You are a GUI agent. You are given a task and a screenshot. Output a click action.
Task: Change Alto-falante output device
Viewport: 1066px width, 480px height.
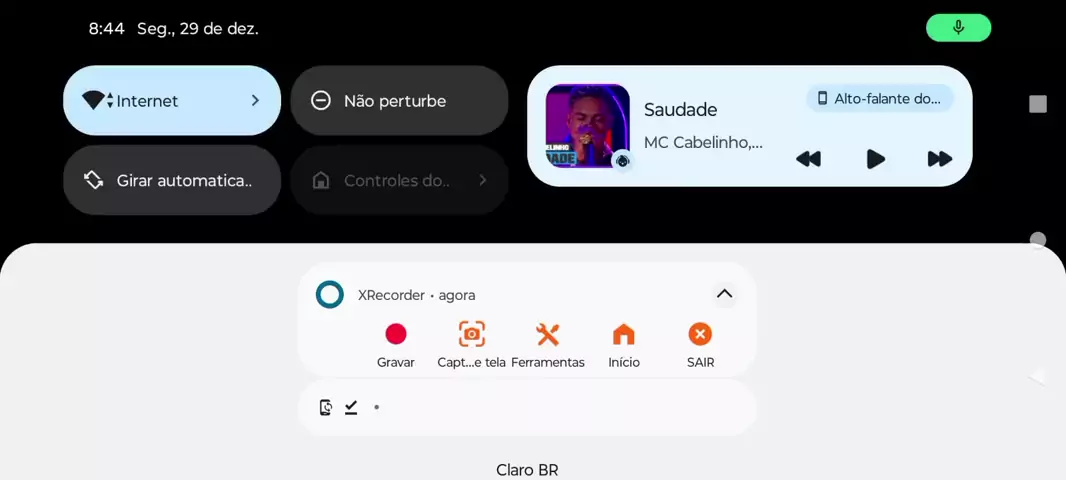coord(879,98)
